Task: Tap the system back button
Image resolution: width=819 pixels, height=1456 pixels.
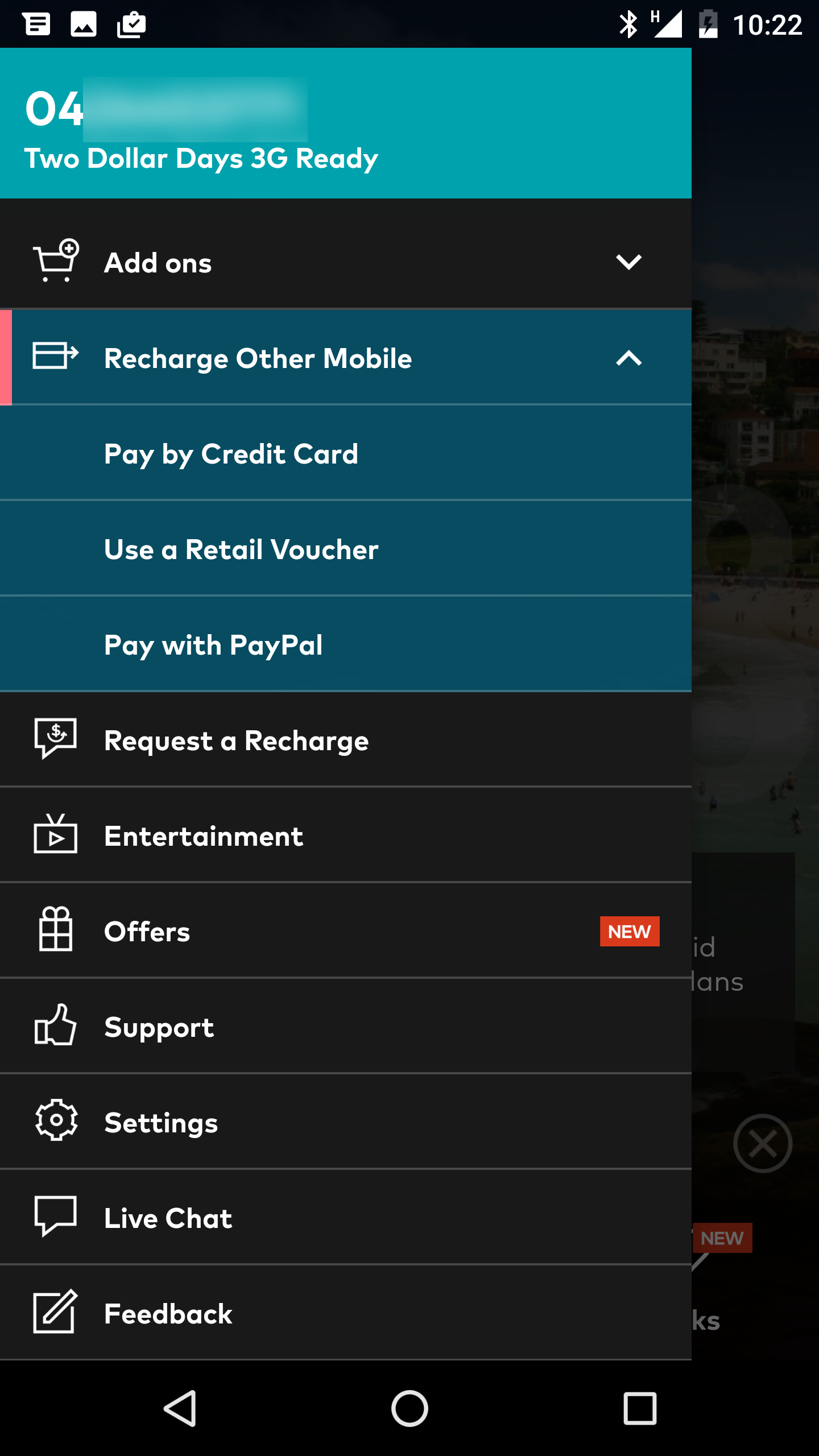Action: tap(181, 1408)
